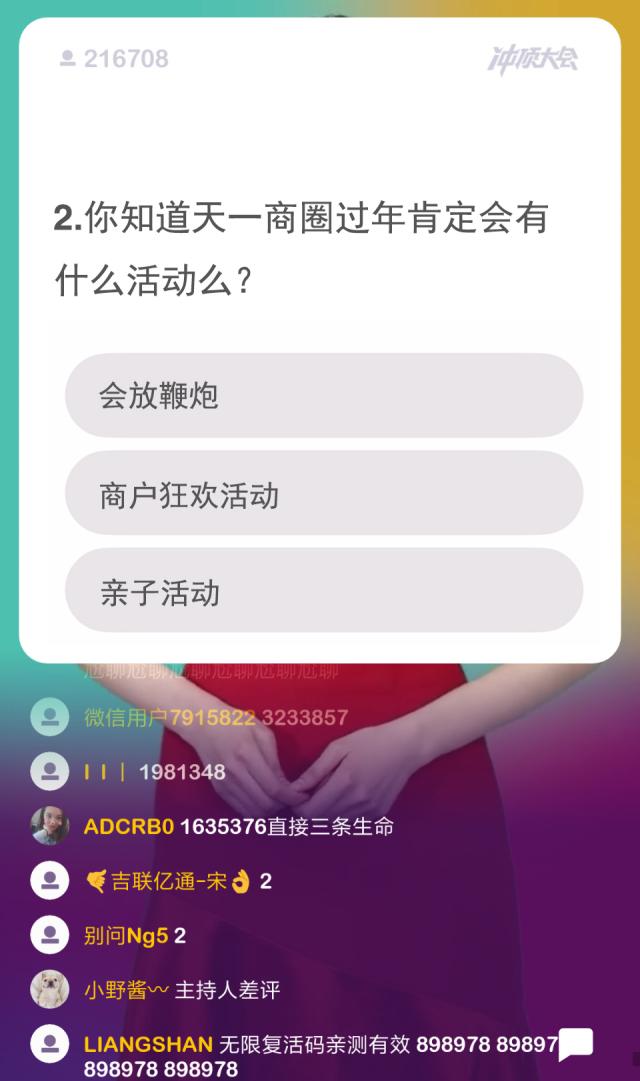Select the answer 会放鞭炮
Image resolution: width=640 pixels, height=1081 pixels.
click(323, 396)
